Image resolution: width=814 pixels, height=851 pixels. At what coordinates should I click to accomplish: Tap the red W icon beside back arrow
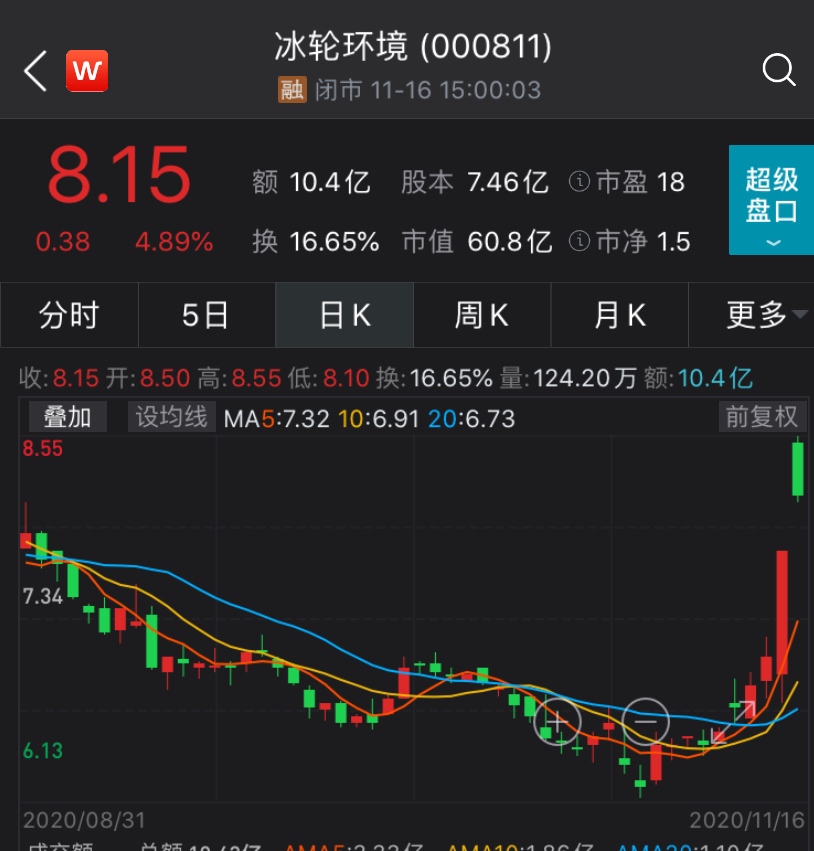click(x=87, y=71)
